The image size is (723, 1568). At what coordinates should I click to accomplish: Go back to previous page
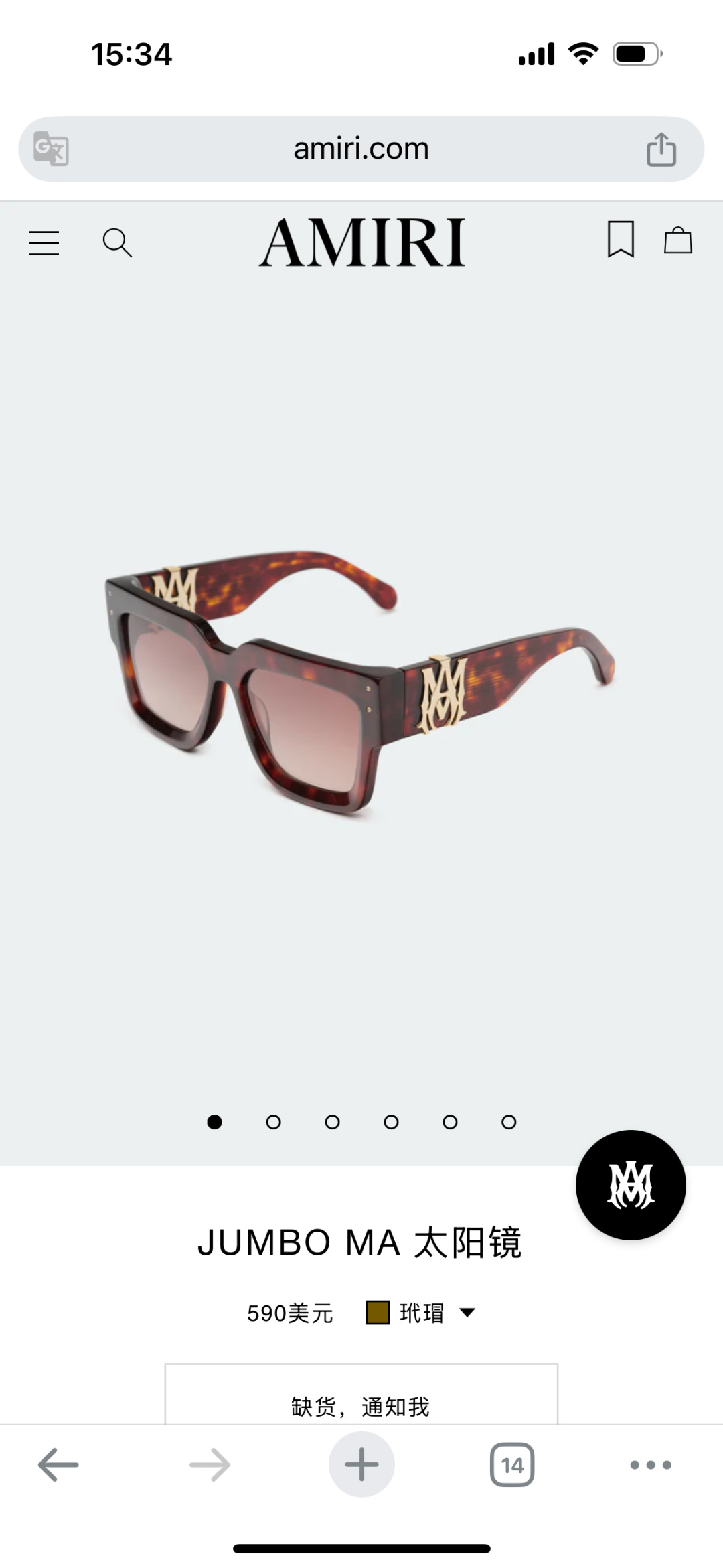click(x=58, y=1465)
